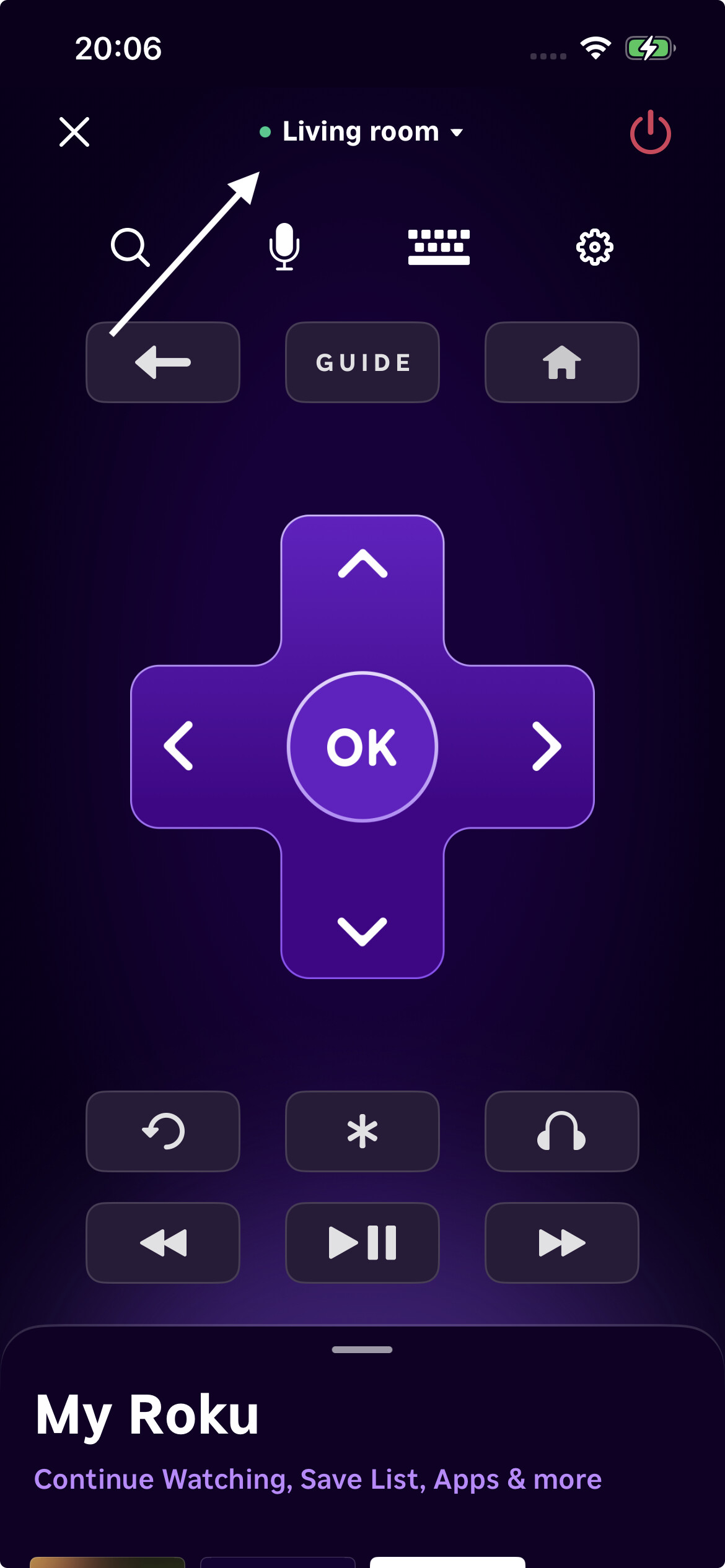Rewind playback with the rewind control
Image resolution: width=725 pixels, height=1568 pixels.
pyautogui.click(x=163, y=1242)
